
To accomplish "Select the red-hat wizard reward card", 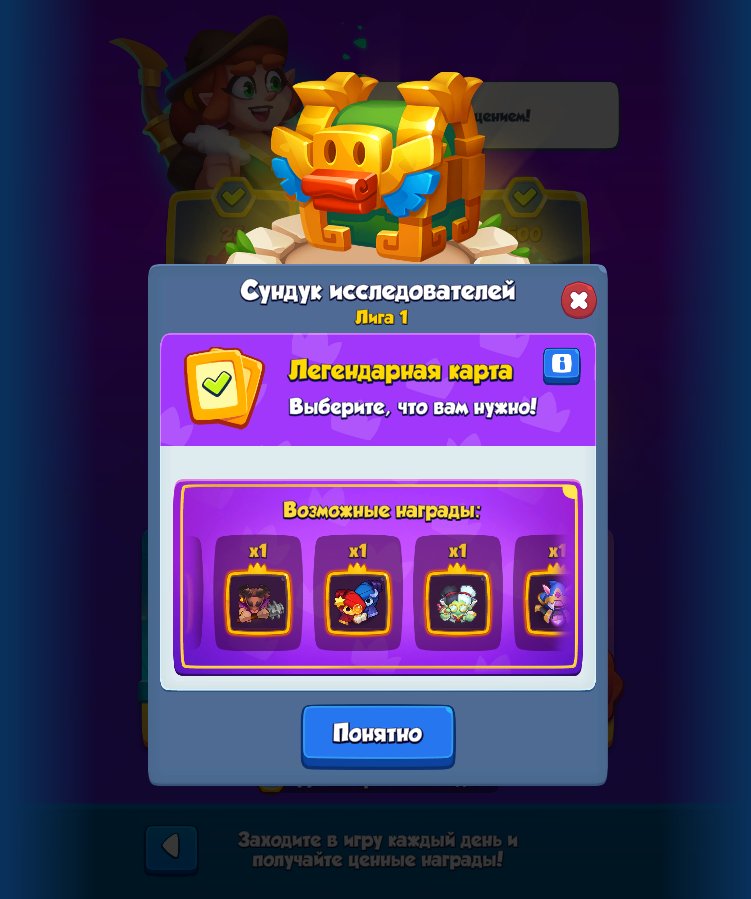I will [x=358, y=603].
